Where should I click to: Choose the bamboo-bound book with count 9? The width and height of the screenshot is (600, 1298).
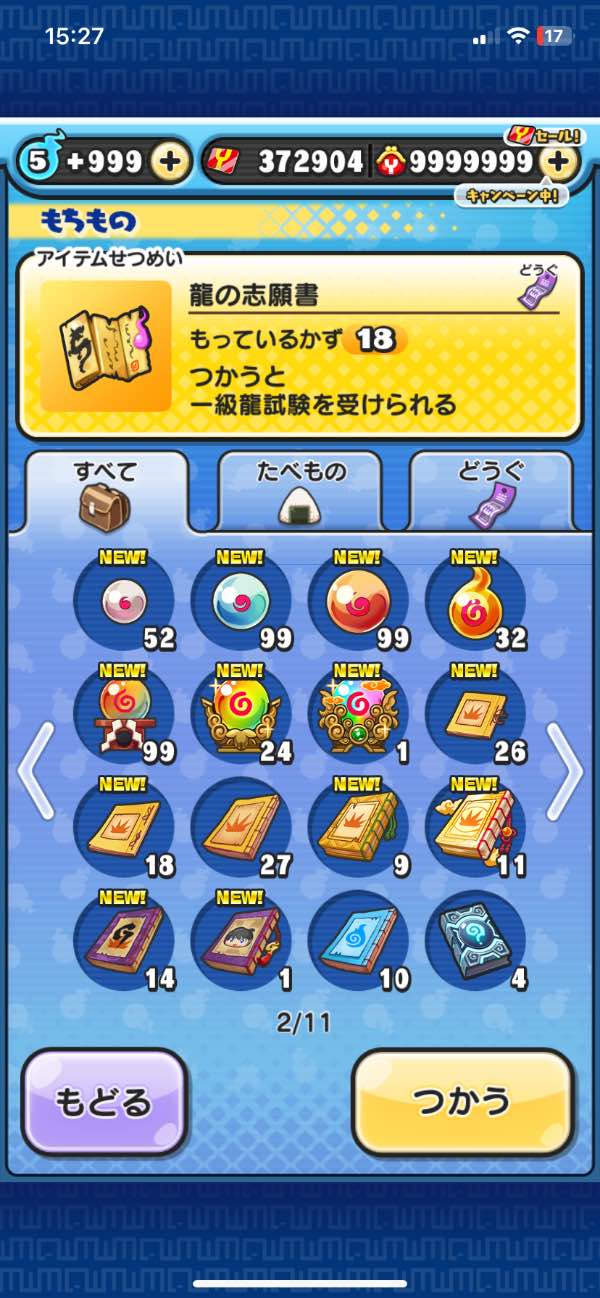point(358,827)
